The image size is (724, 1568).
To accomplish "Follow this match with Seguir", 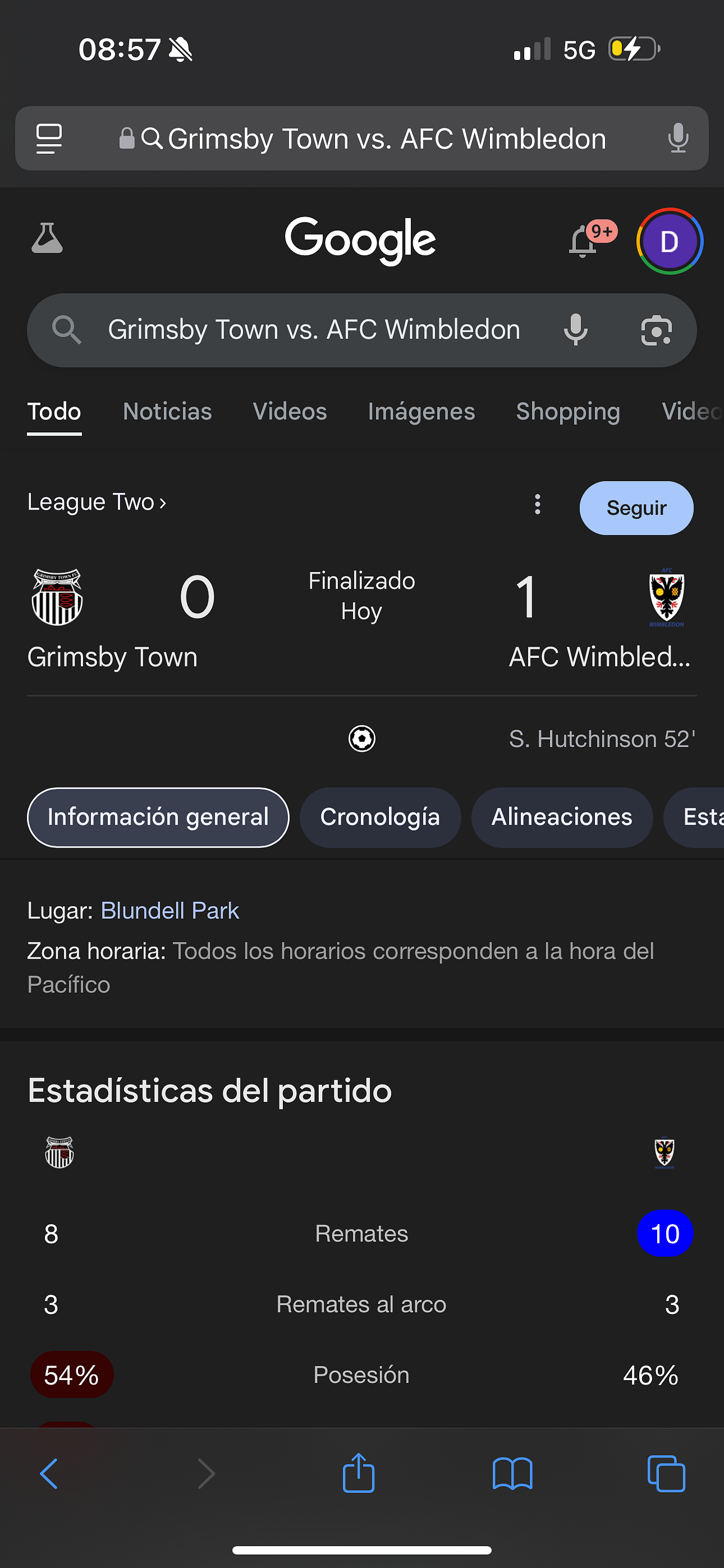I will 636,508.
